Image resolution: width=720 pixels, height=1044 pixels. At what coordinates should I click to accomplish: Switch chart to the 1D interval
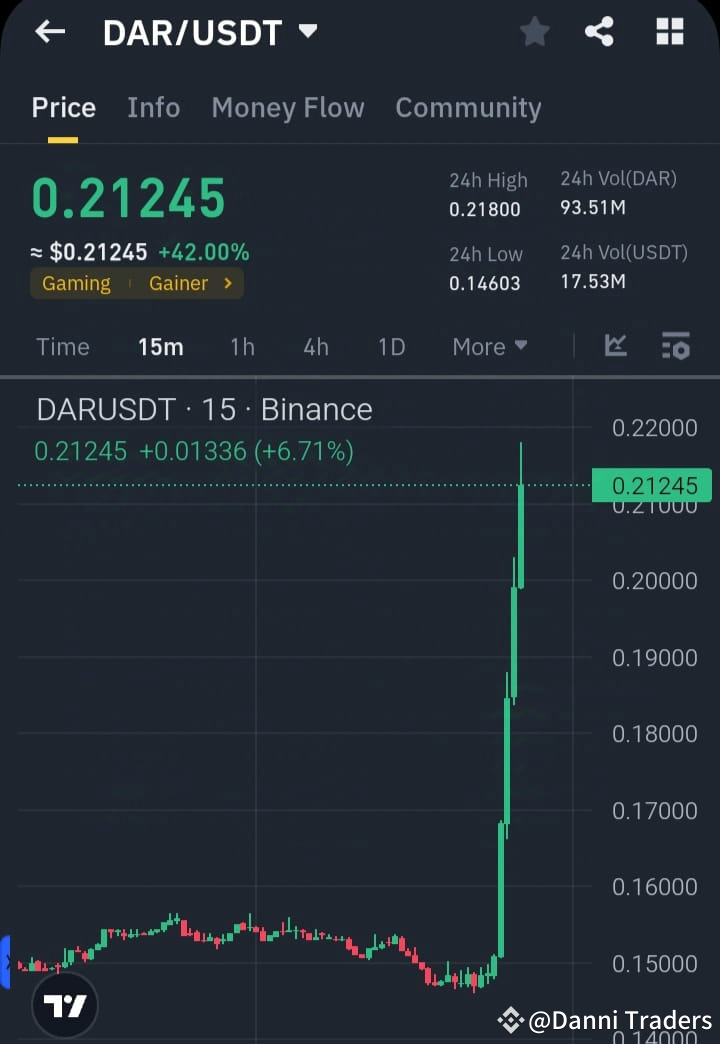[x=391, y=346]
